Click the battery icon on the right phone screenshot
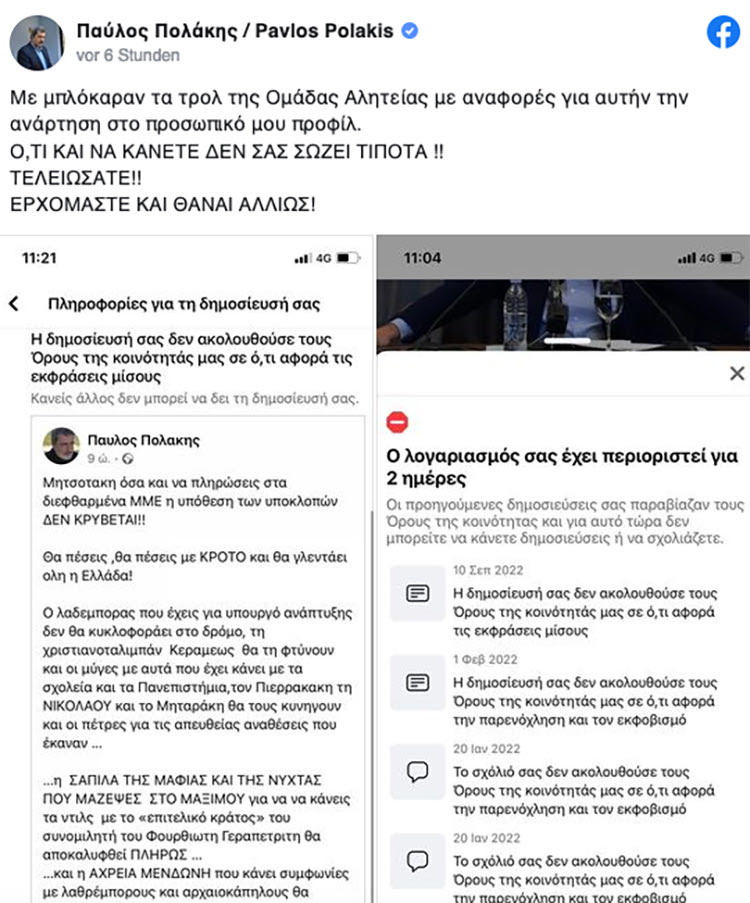This screenshot has width=750, height=903. (726, 256)
